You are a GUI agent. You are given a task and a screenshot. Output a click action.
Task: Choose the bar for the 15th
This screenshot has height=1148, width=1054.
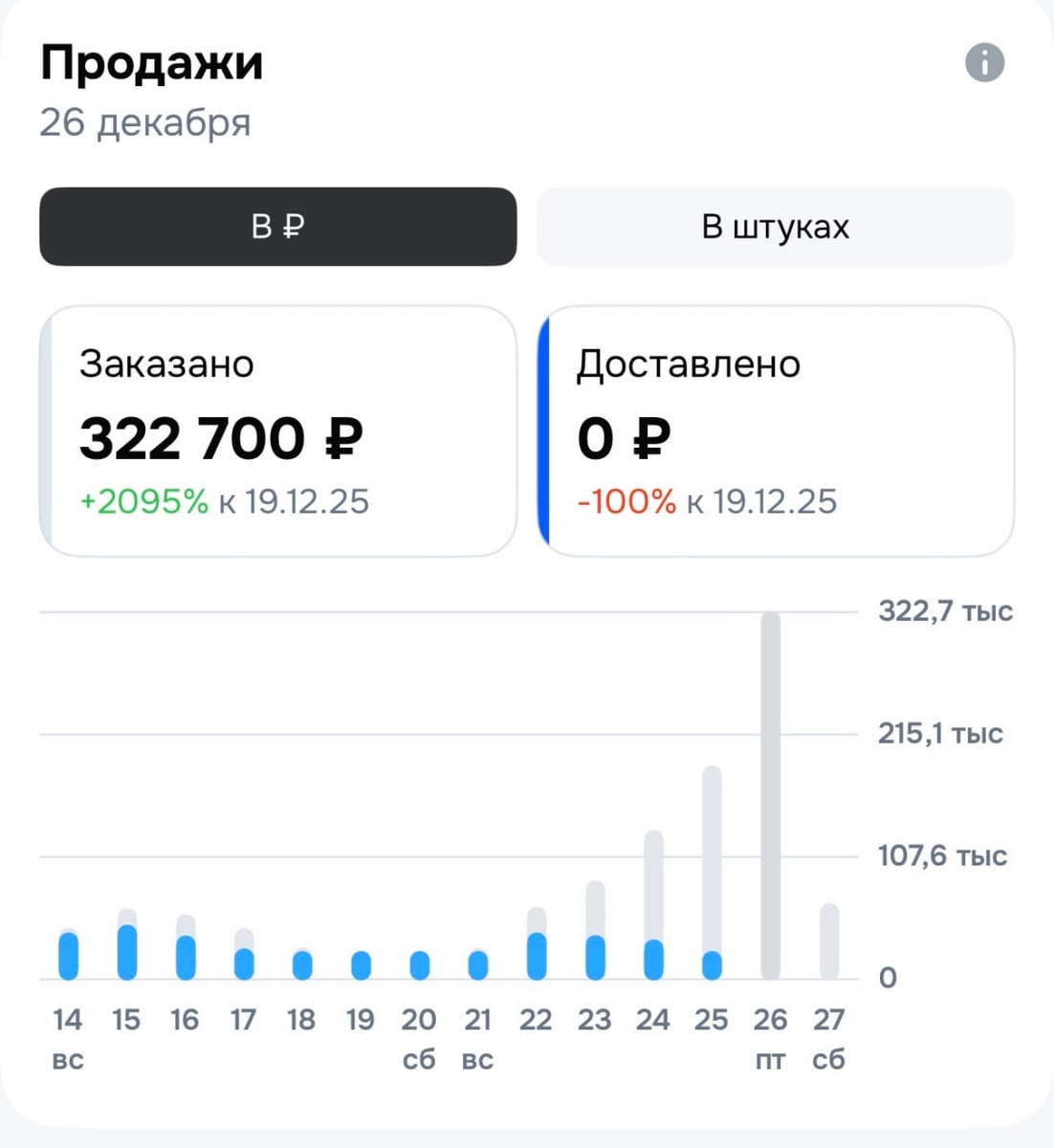click(126, 944)
